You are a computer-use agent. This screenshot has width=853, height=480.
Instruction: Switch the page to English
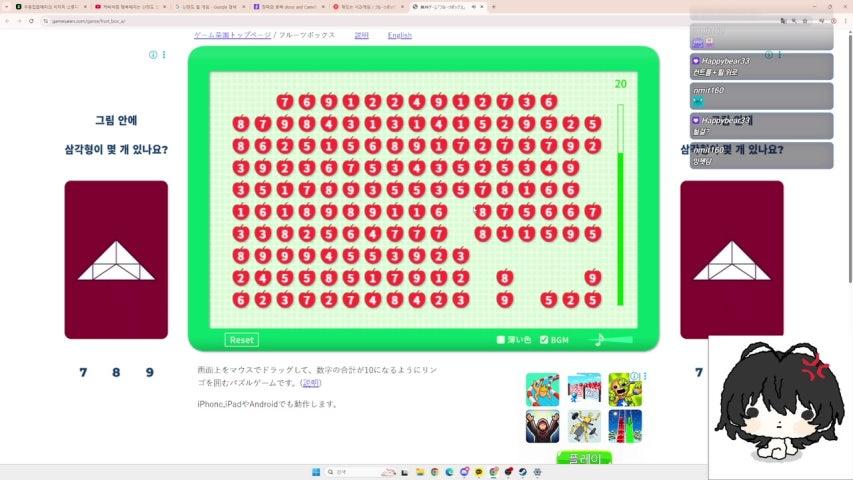pos(399,35)
